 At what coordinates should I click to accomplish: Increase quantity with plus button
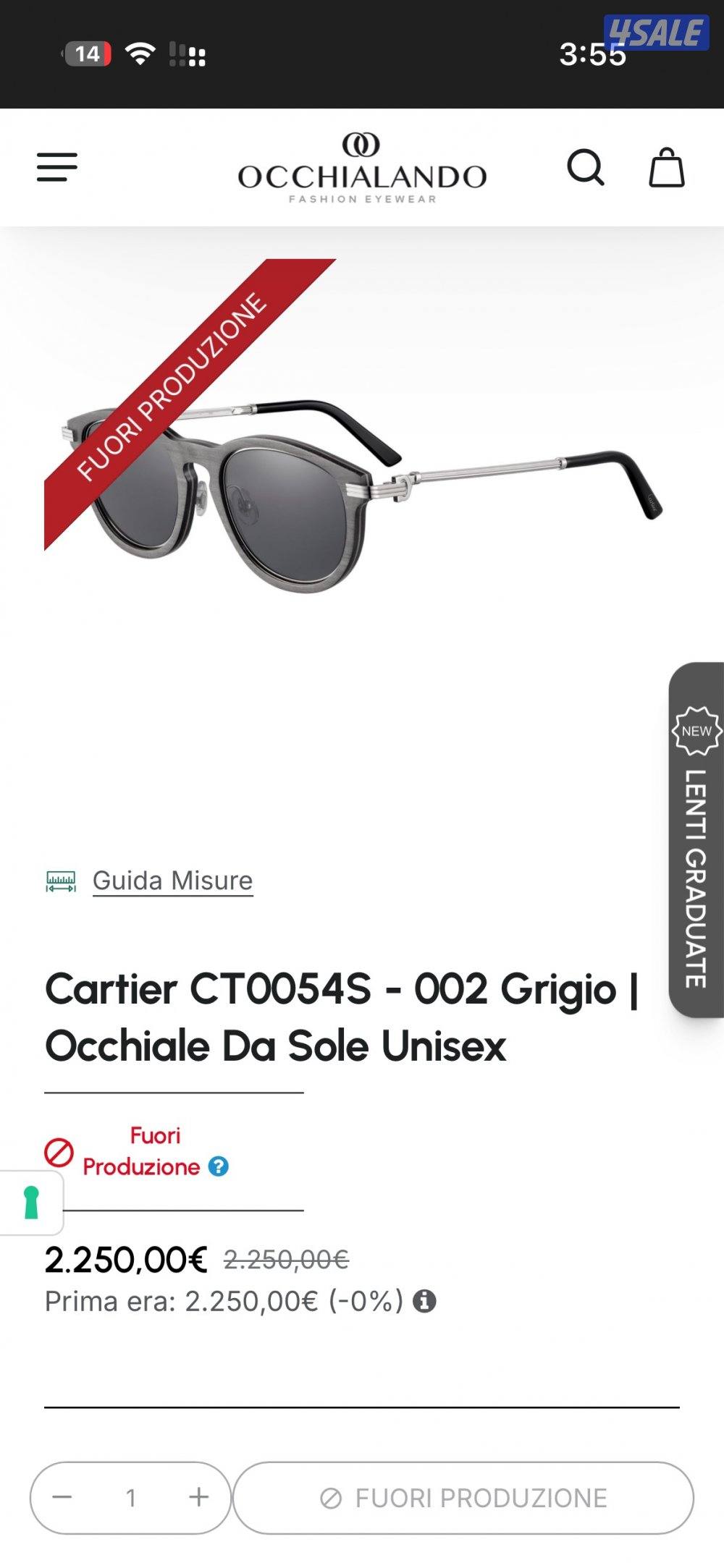tap(198, 1497)
